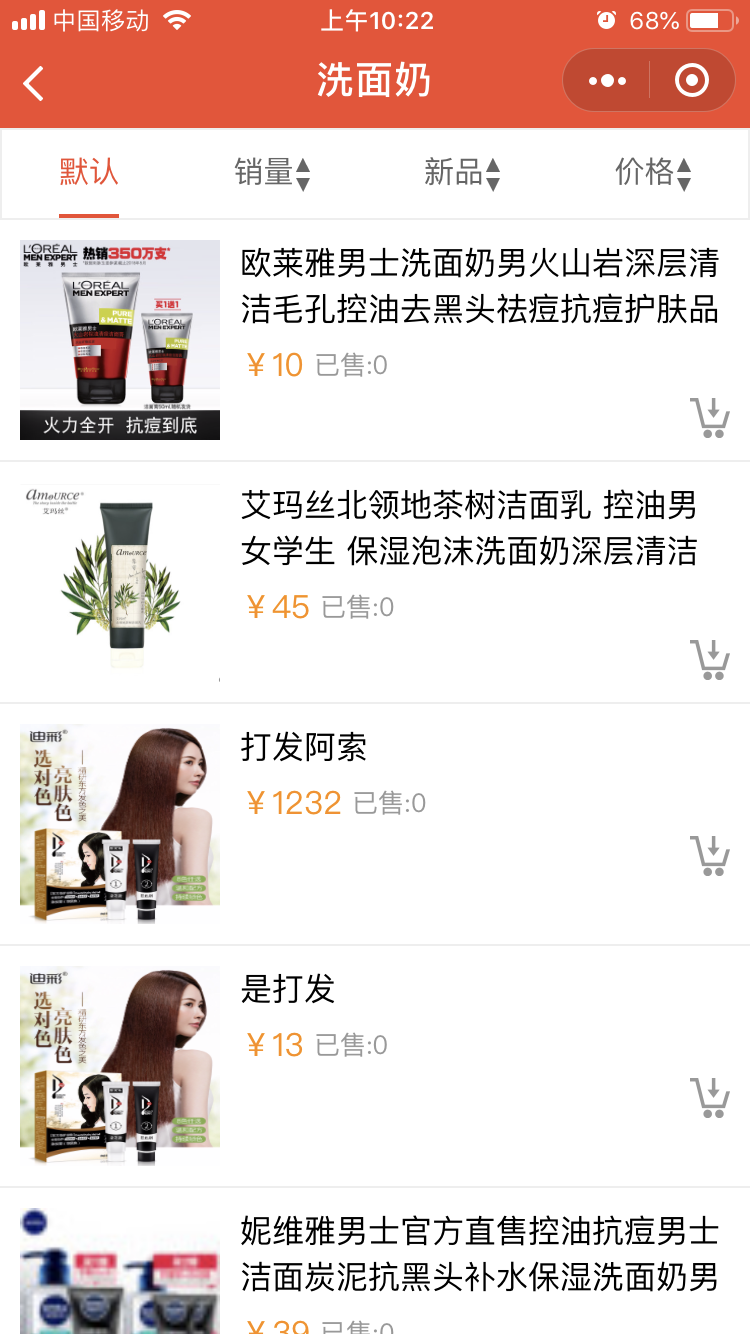Open the mini program more options menu
The height and width of the screenshot is (1334, 750).
[x=607, y=81]
